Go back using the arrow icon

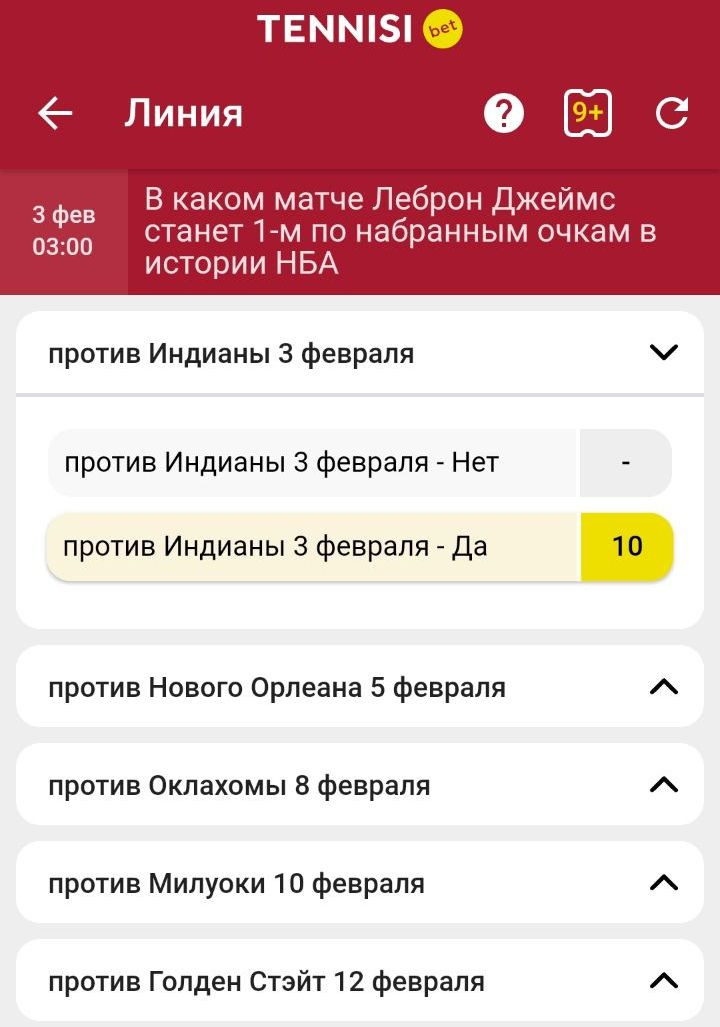tap(56, 114)
